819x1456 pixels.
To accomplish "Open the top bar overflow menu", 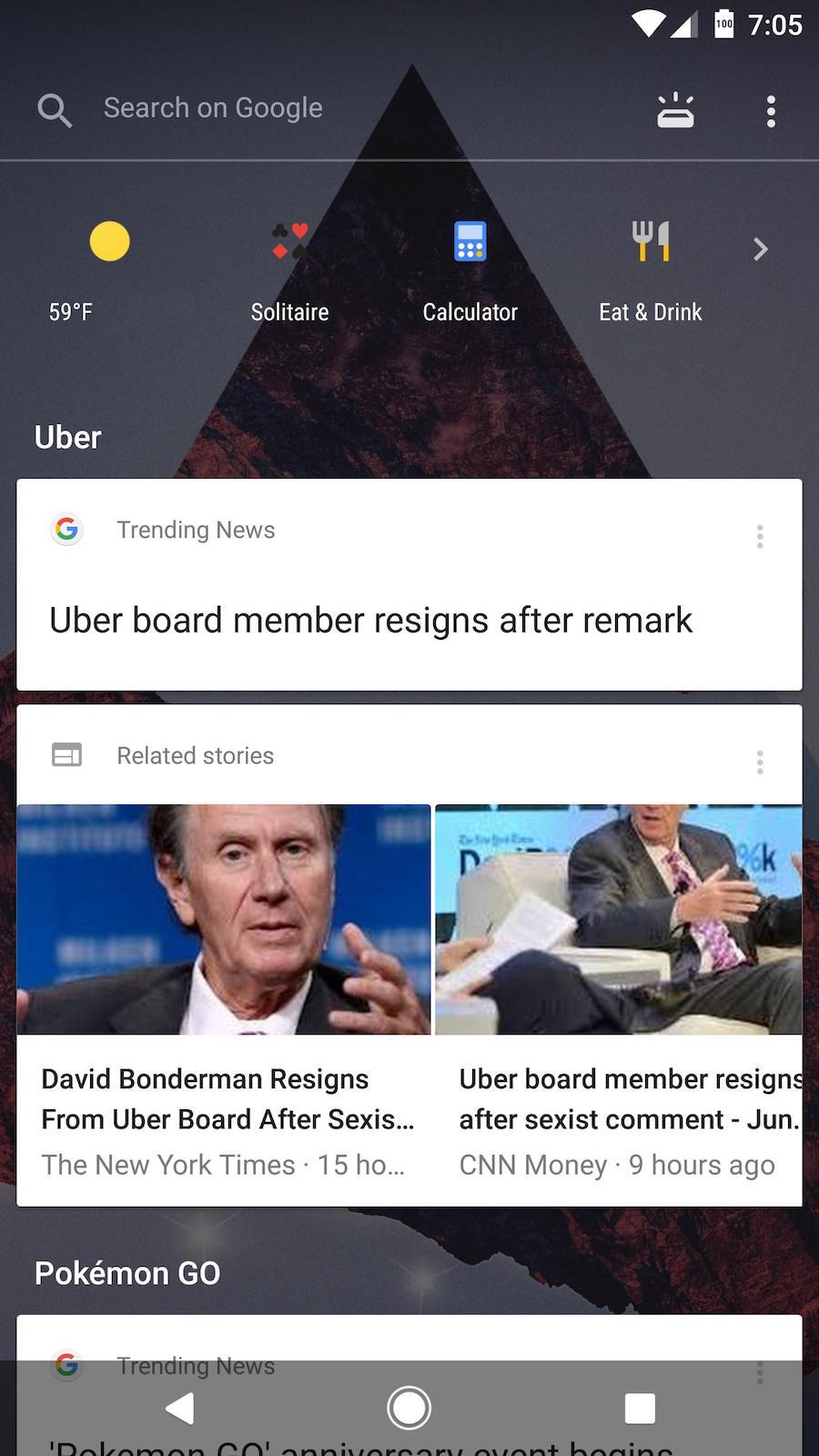I will 771,111.
